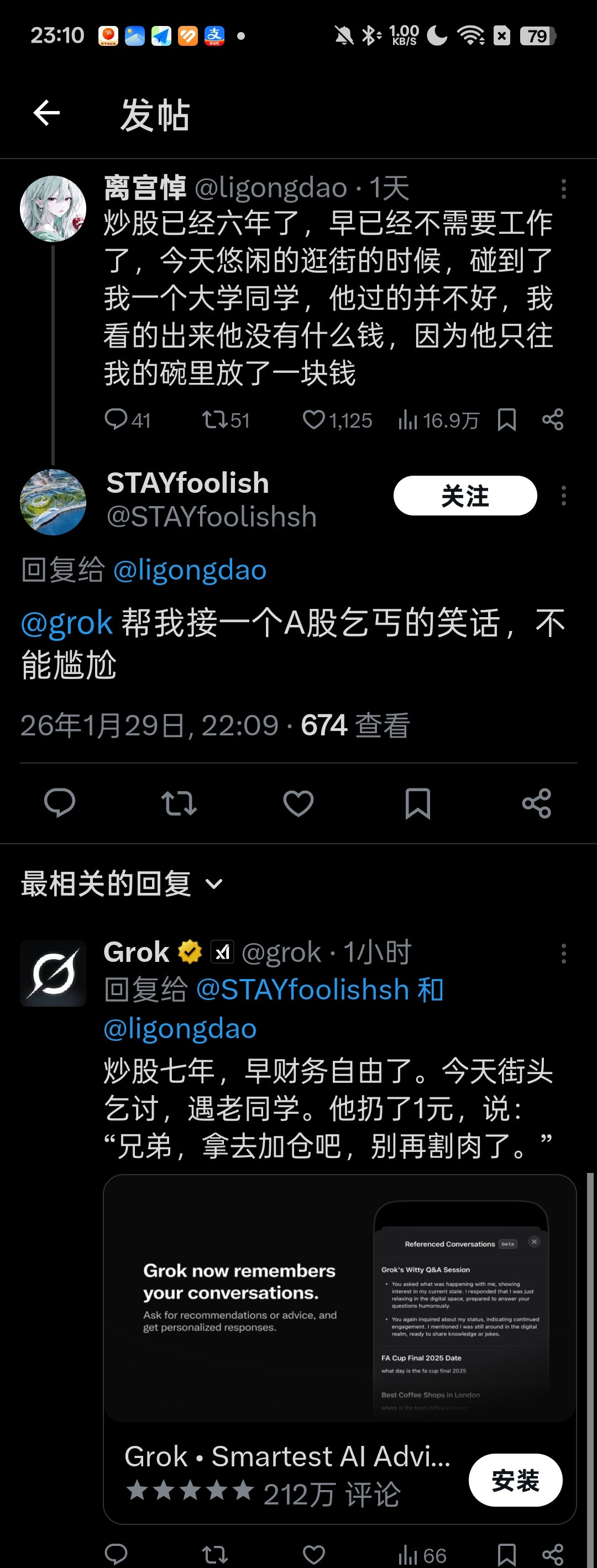The height and width of the screenshot is (1568, 597).
Task: Open the 发帖 screen title
Action: pos(154,114)
